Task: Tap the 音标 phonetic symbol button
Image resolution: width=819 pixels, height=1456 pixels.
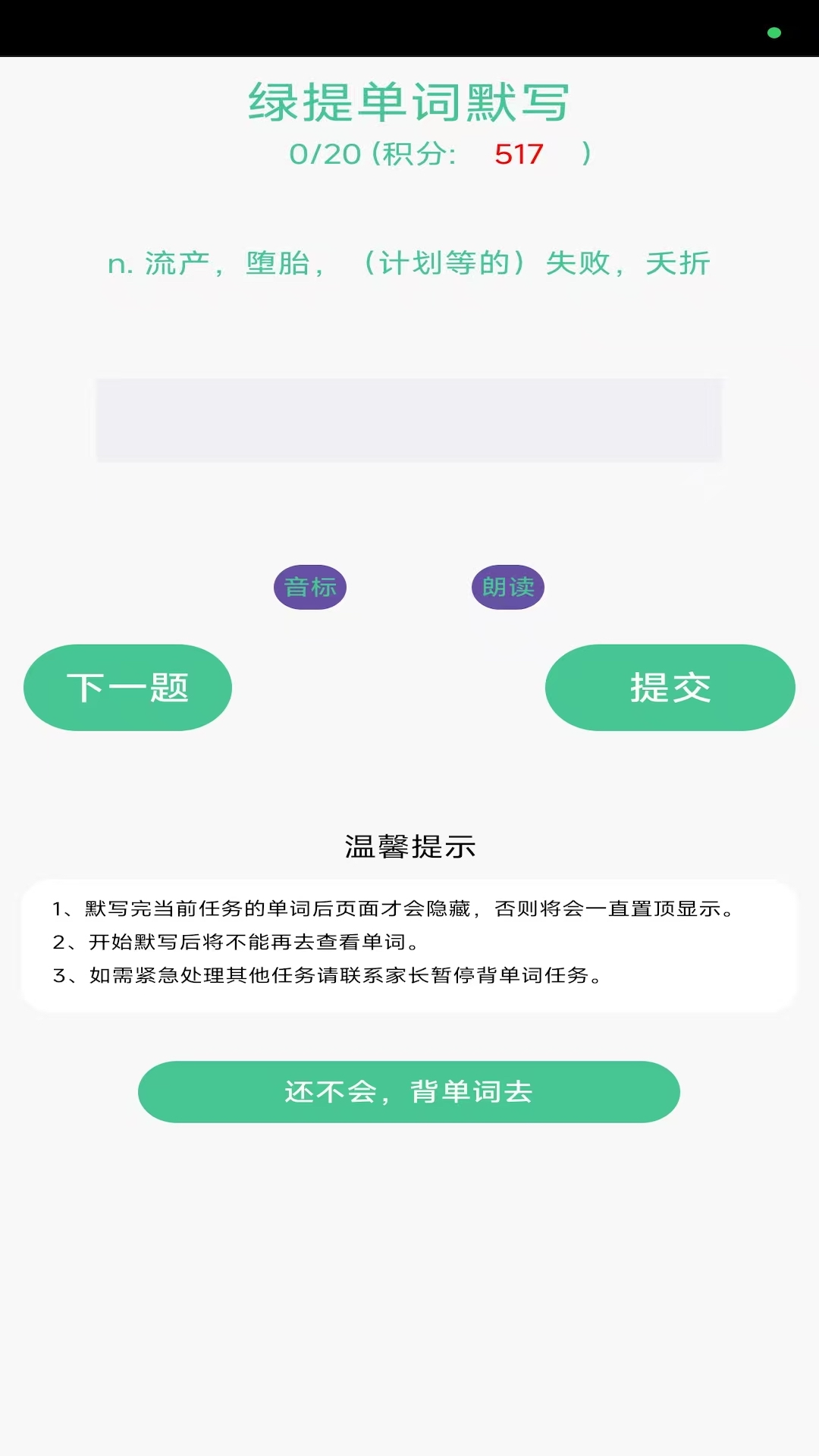Action: point(309,586)
